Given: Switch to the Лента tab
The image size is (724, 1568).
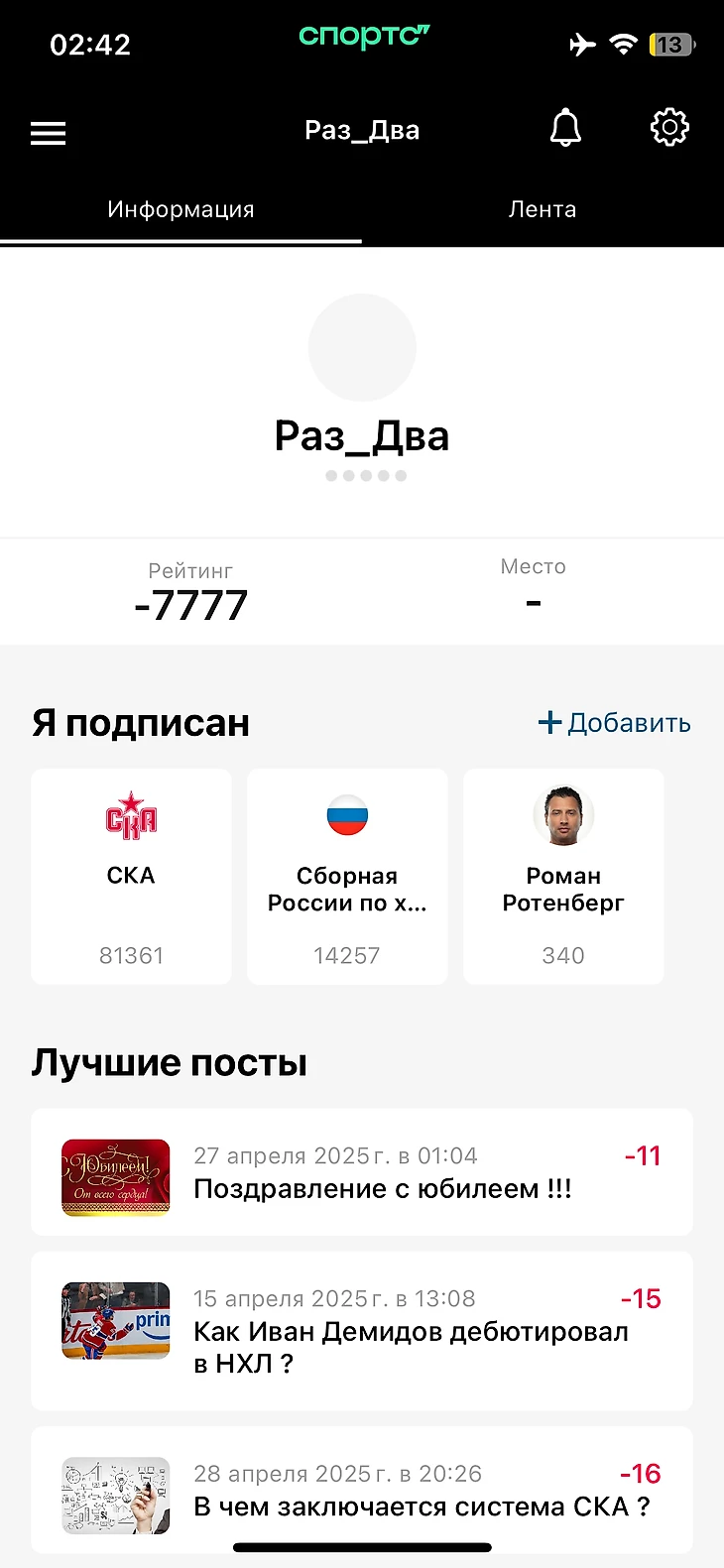Looking at the screenshot, I should [543, 209].
